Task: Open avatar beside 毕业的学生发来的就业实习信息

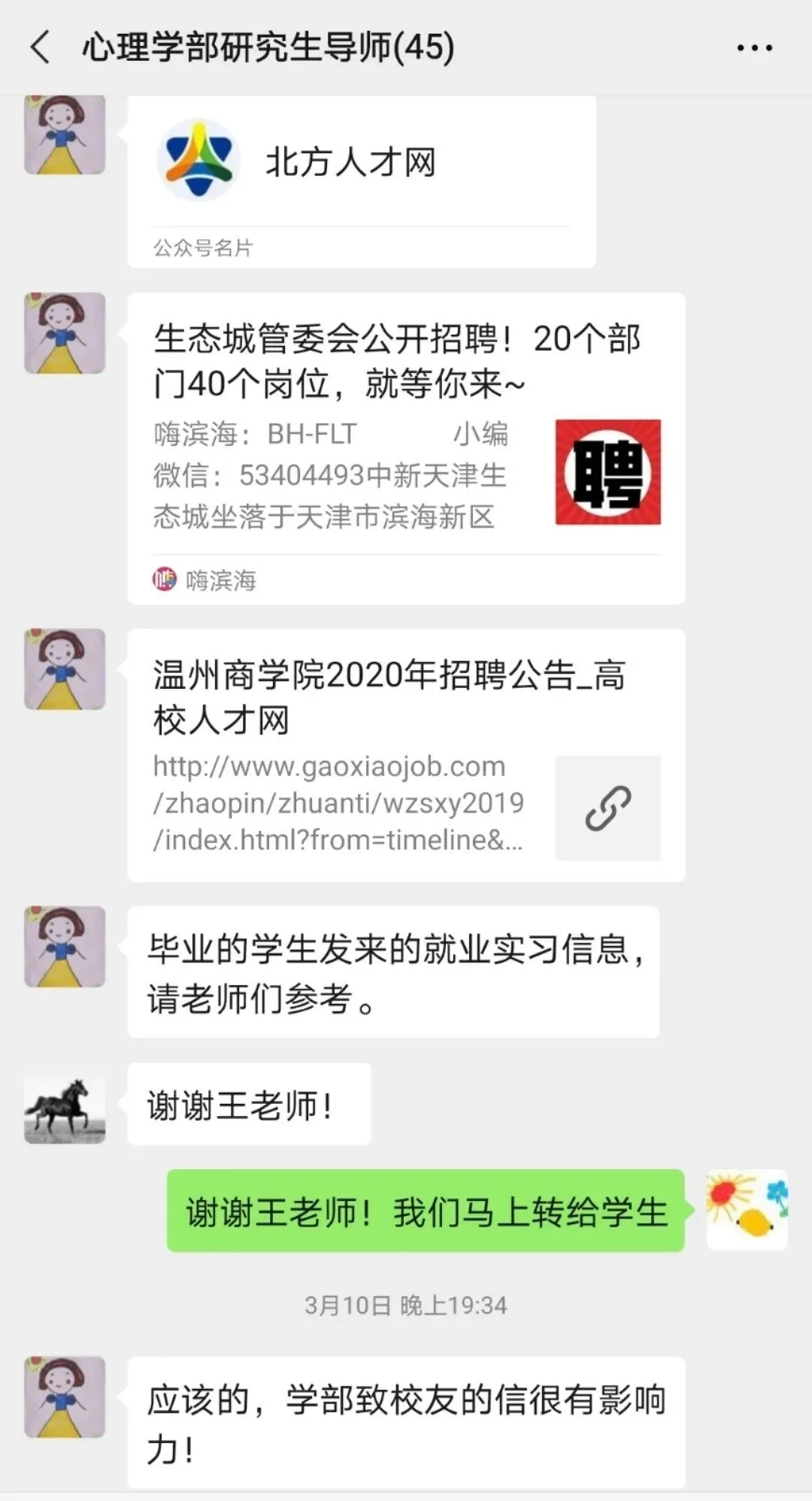Action: 65,947
